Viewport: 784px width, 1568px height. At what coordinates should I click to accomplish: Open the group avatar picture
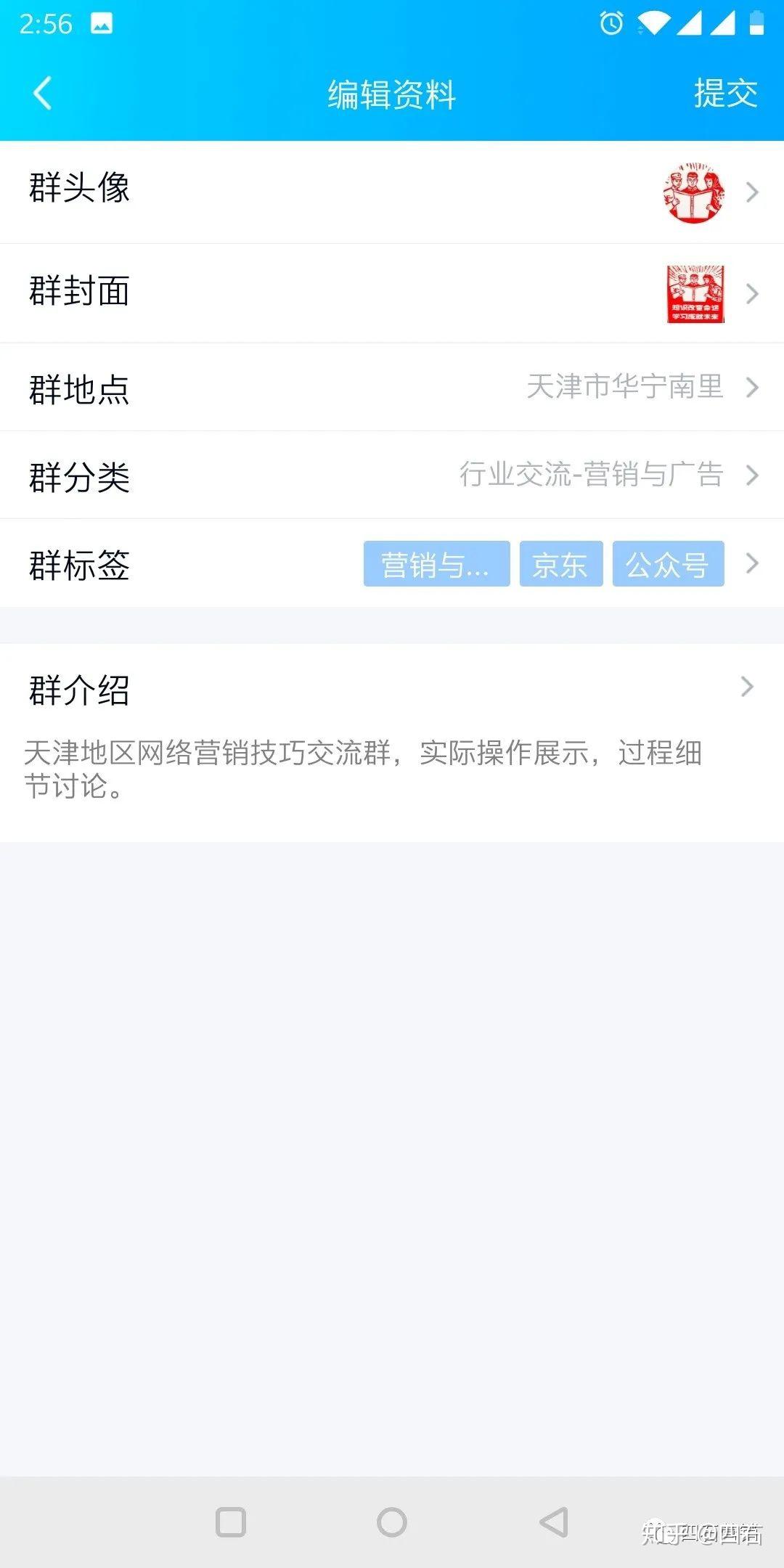click(695, 191)
